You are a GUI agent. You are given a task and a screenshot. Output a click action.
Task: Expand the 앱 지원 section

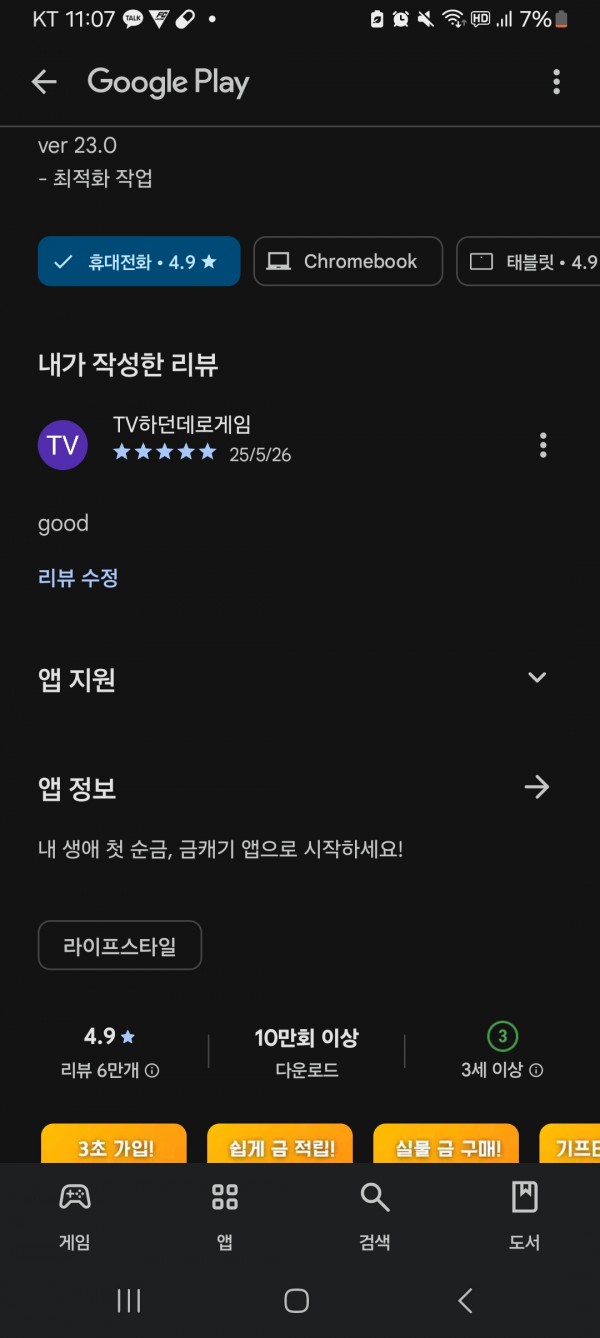(x=537, y=678)
